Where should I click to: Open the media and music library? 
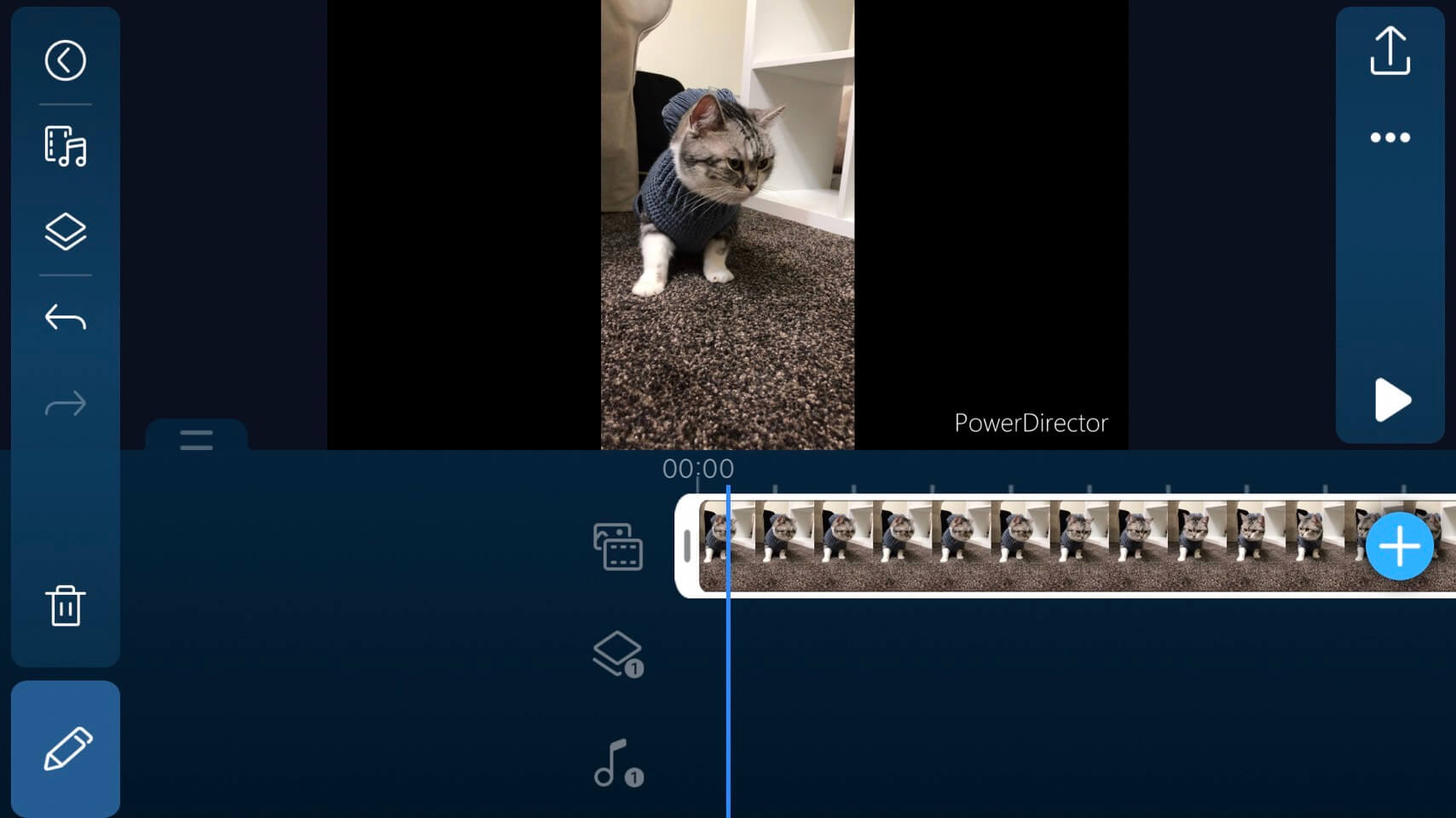click(x=66, y=147)
